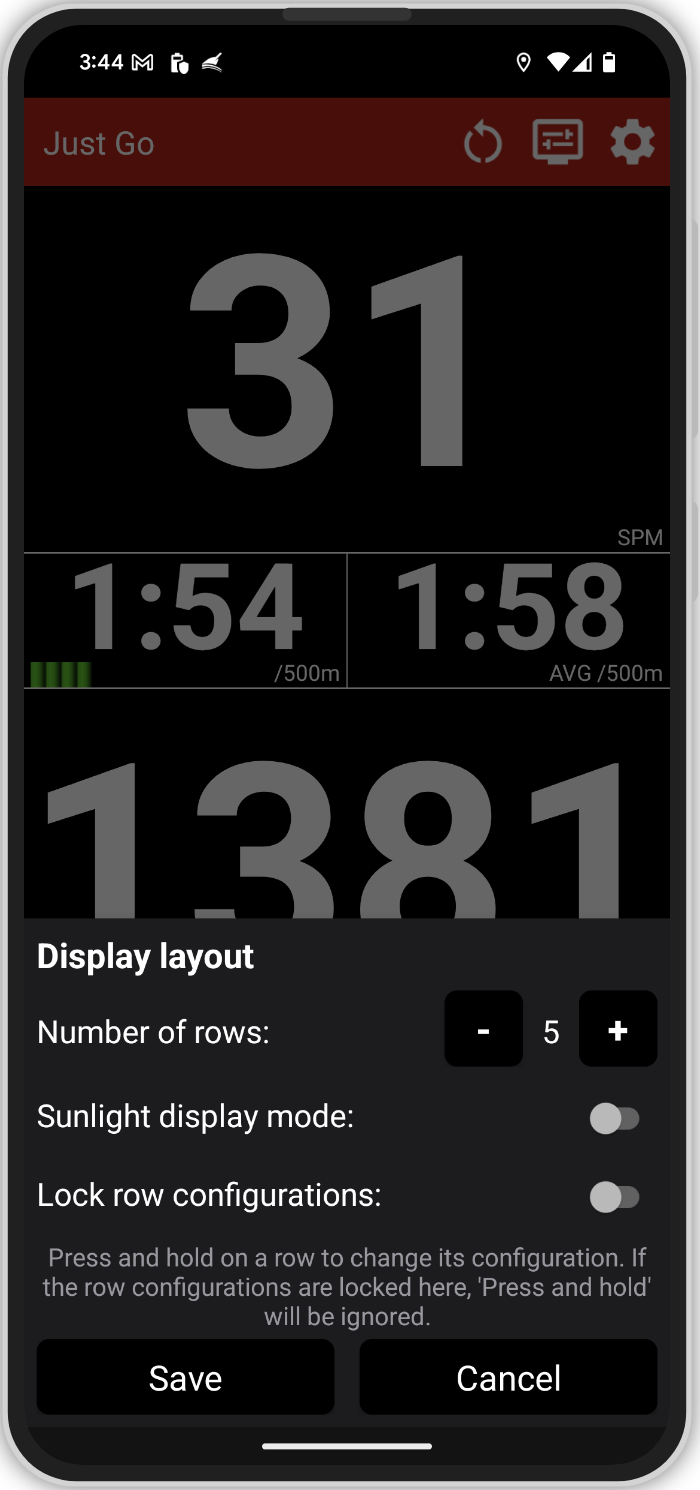Screen dimensions: 700x1490
Task: Decrease number of rows with minus button
Action: (484, 1029)
